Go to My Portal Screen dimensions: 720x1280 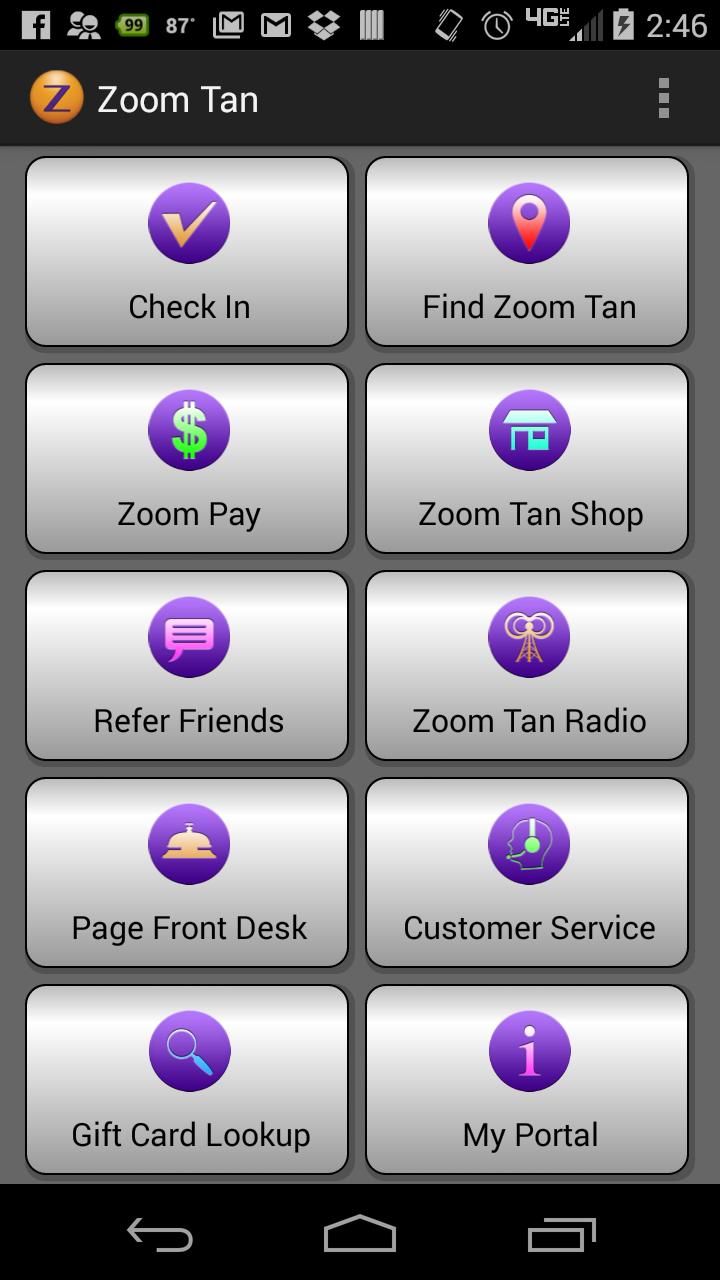(527, 1080)
